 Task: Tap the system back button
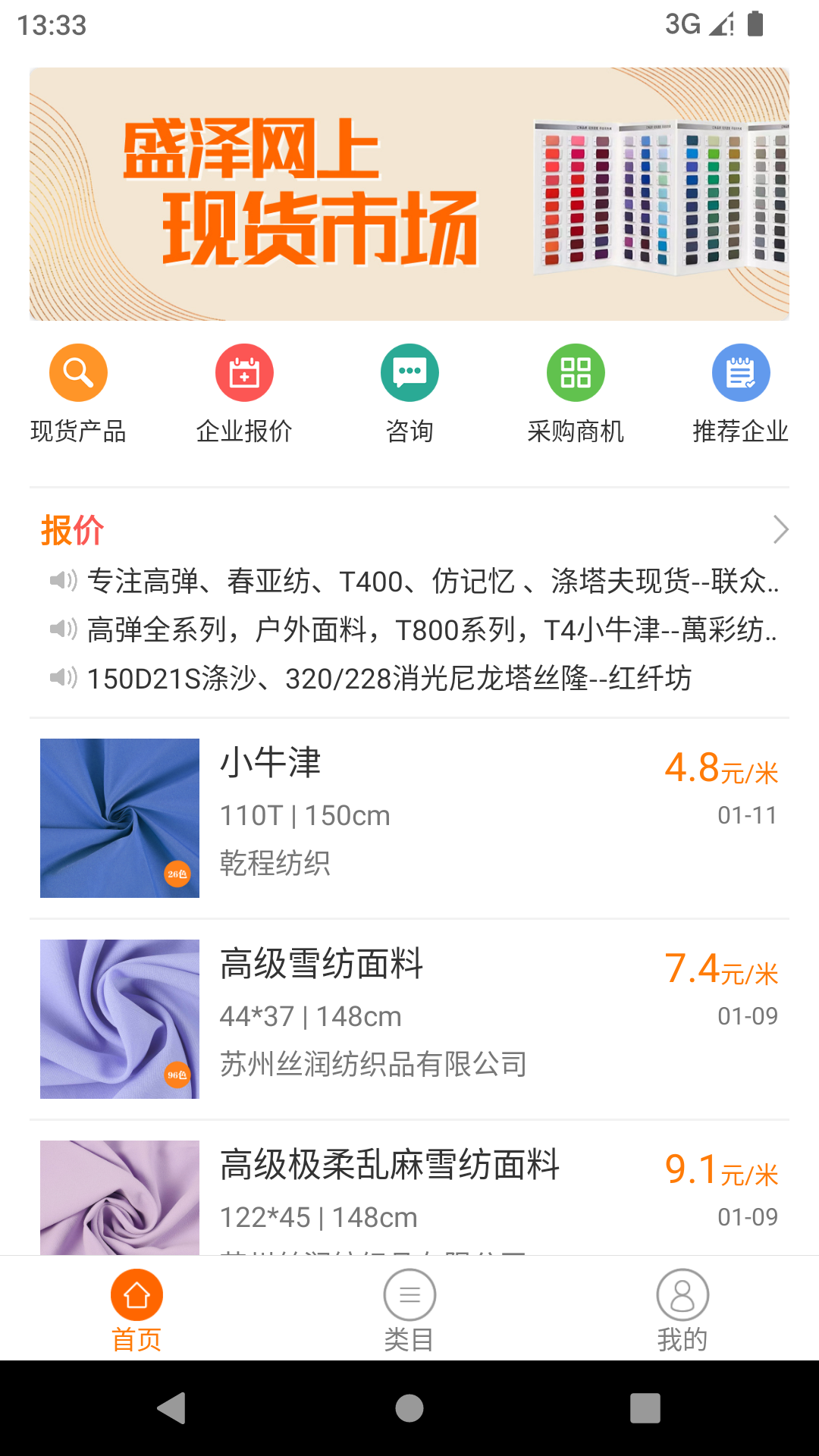[x=172, y=1408]
